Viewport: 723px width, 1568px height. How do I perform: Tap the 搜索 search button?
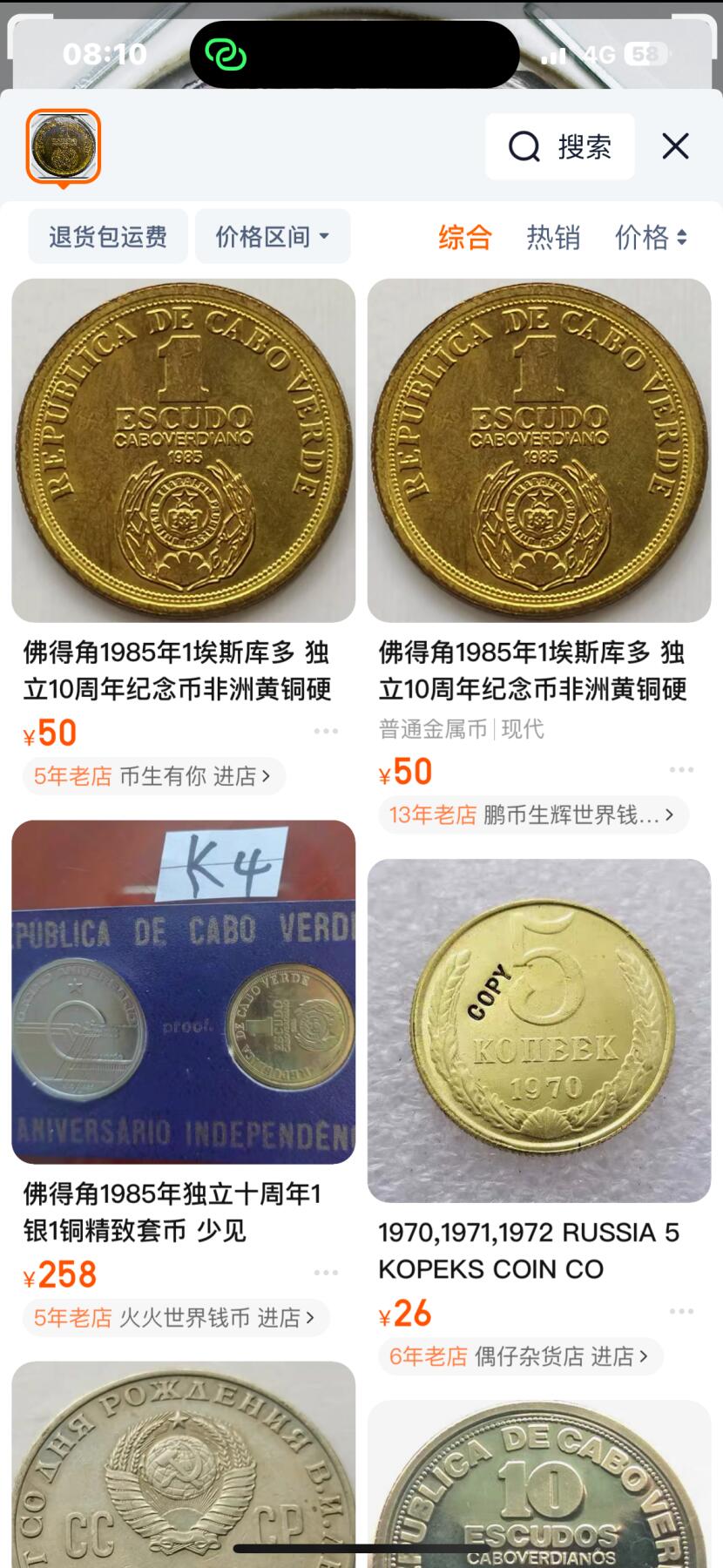[x=560, y=146]
